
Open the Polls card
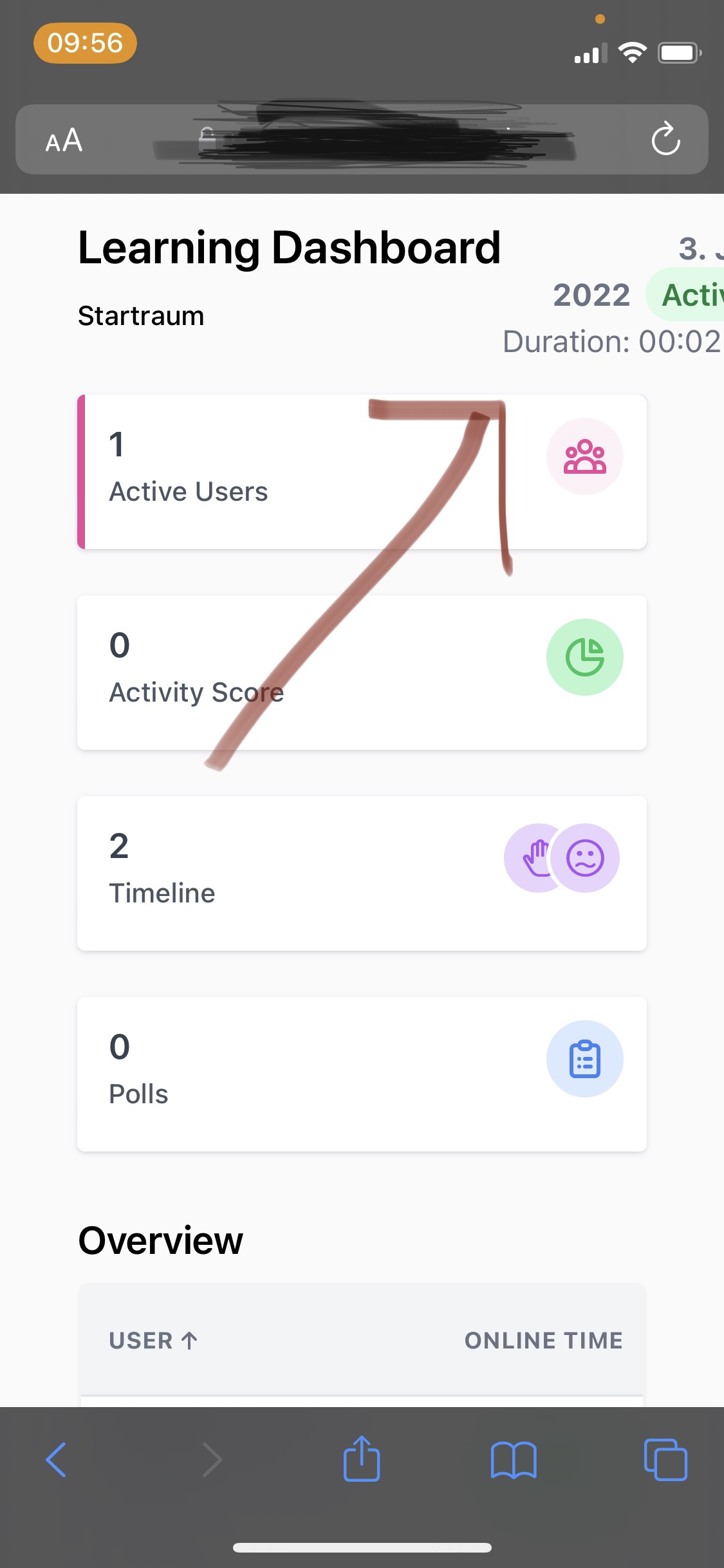(x=362, y=1074)
